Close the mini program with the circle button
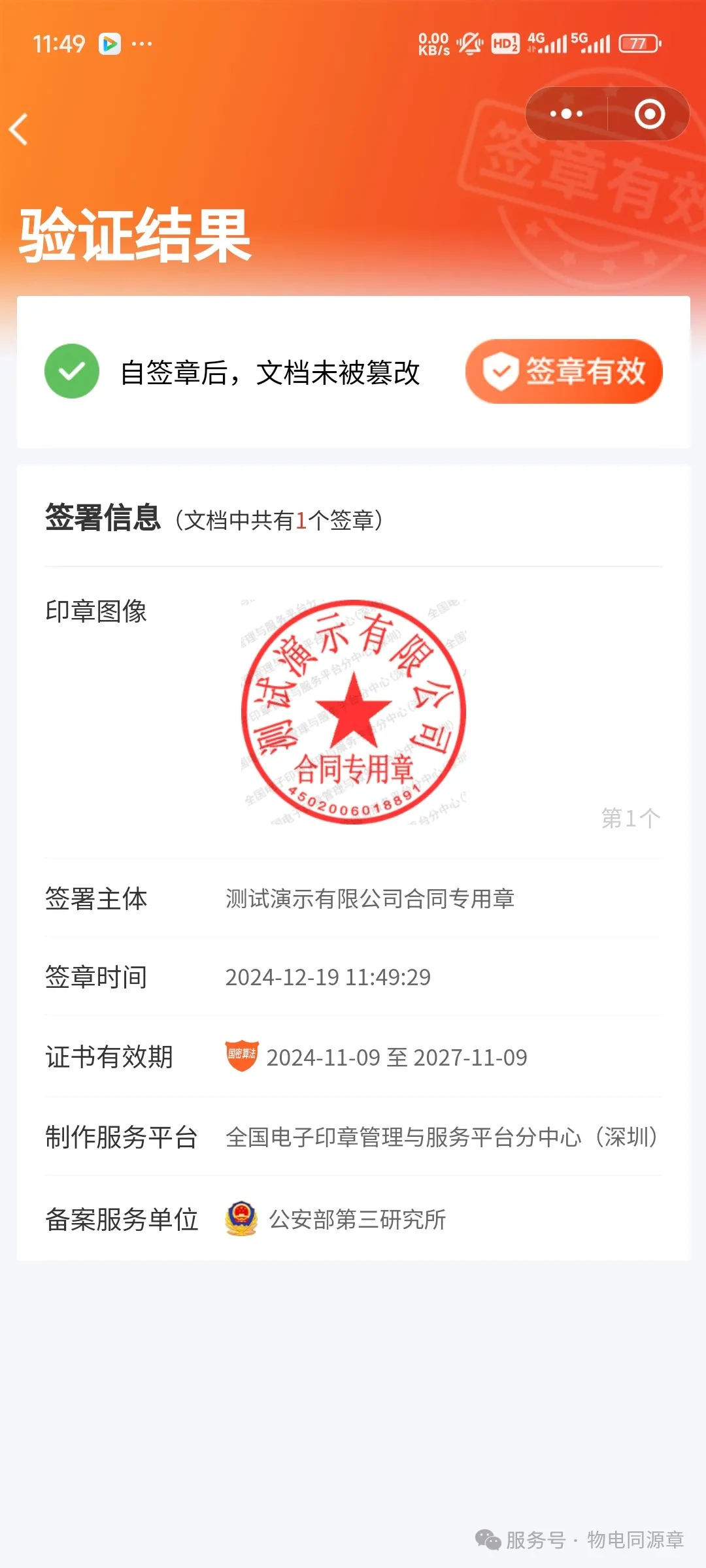This screenshot has height=1568, width=706. click(x=649, y=114)
